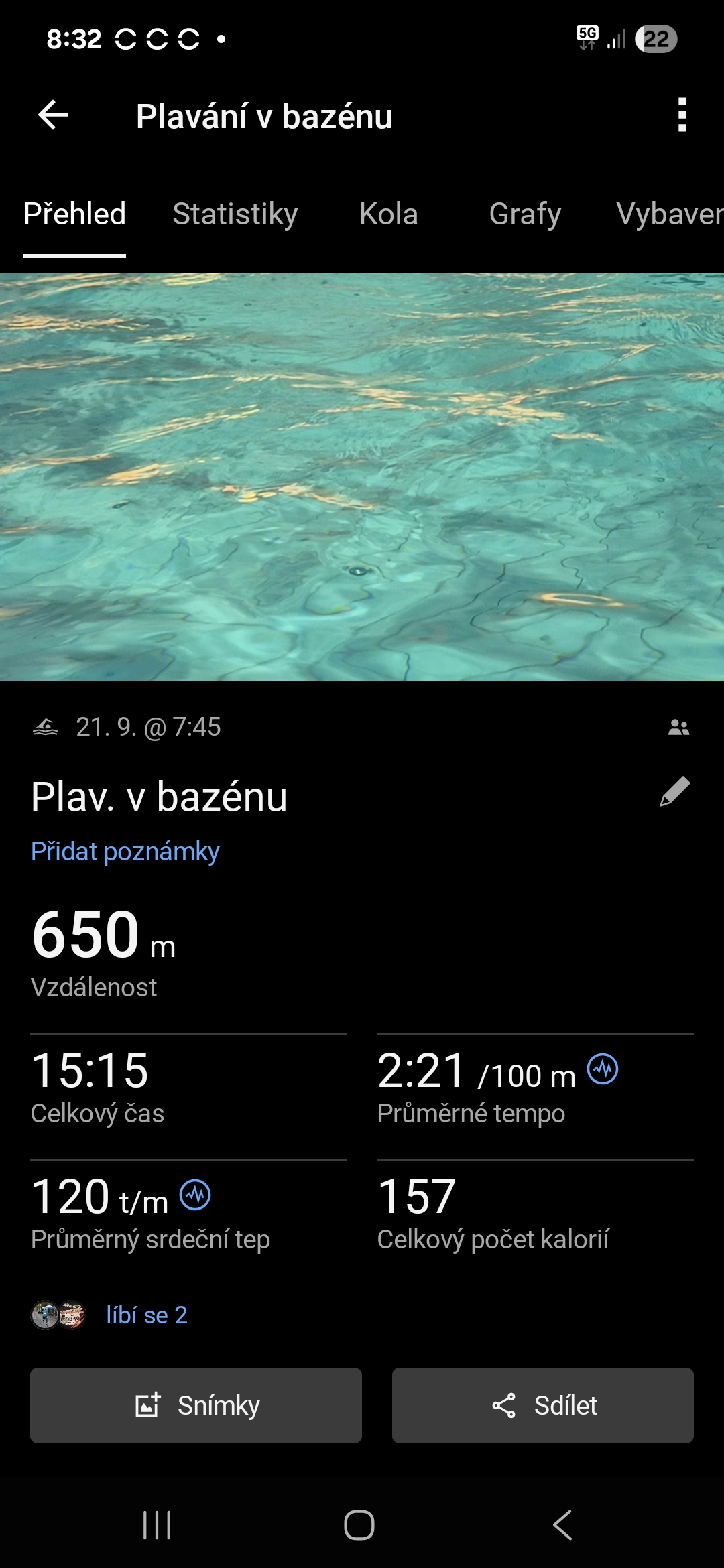Open the info icon next to heart rate
The height and width of the screenshot is (1568, 724).
pyautogui.click(x=195, y=1195)
